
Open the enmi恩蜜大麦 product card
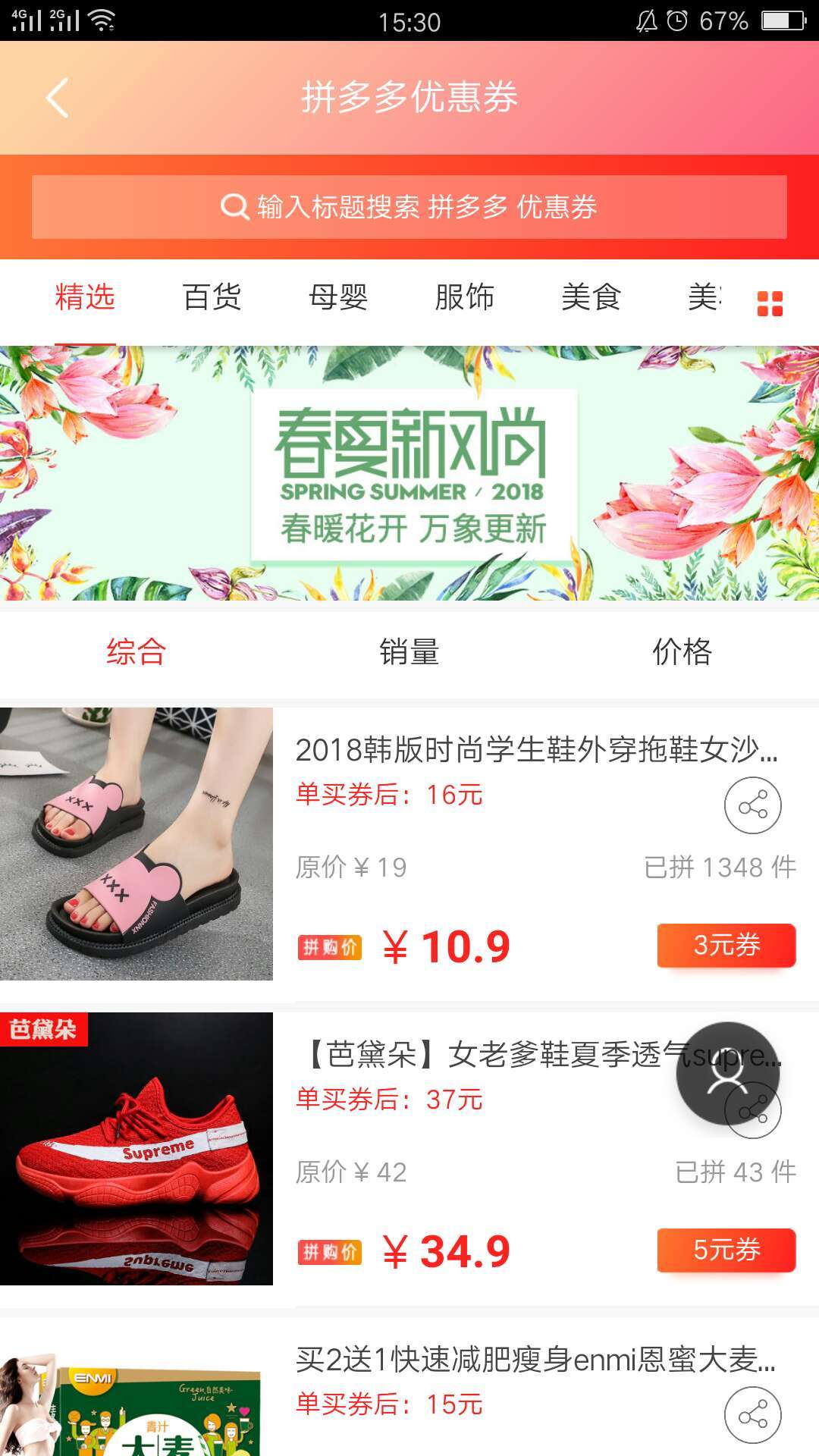click(x=136, y=1395)
